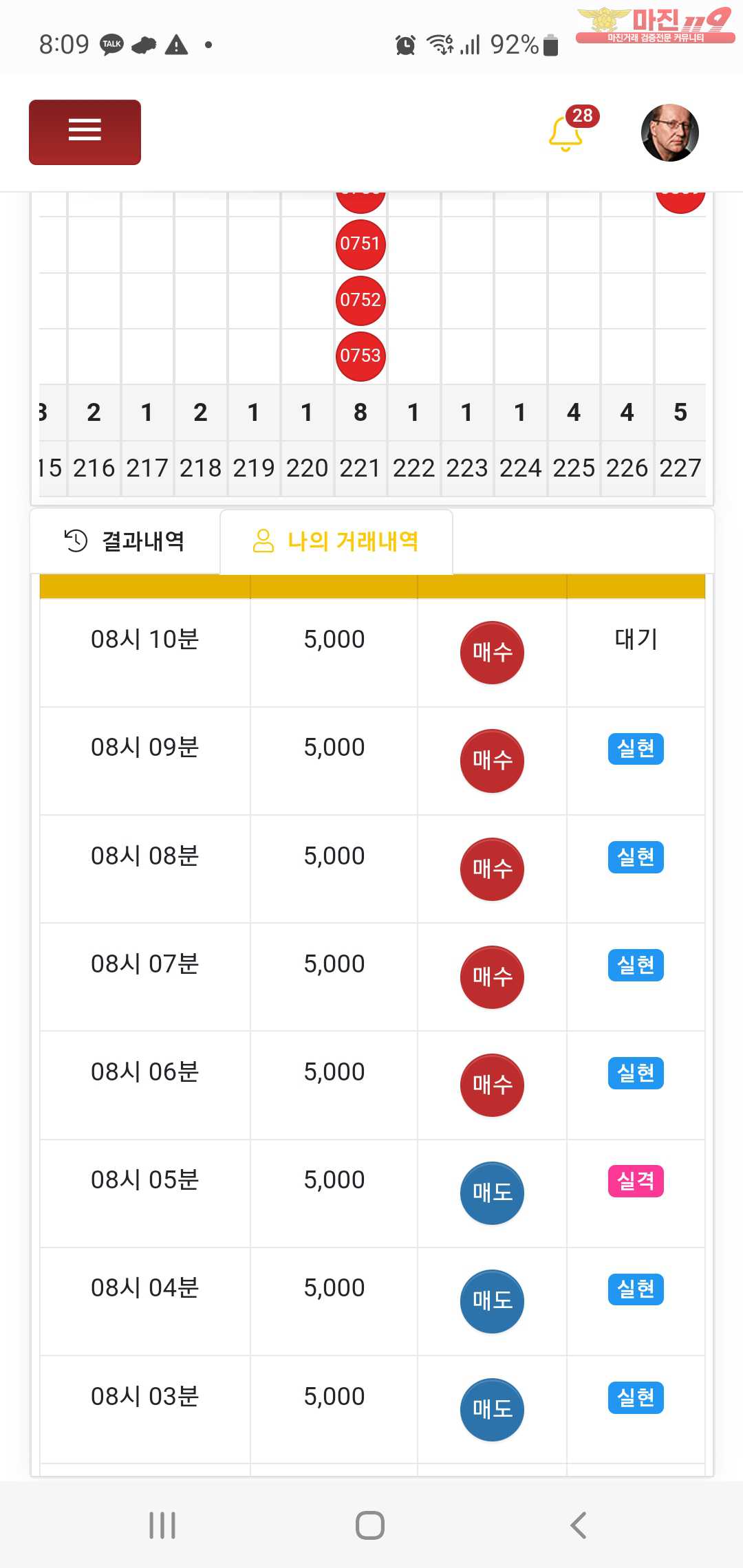Go to the system home screen
This screenshot has height=1568, width=743.
coord(370,1525)
